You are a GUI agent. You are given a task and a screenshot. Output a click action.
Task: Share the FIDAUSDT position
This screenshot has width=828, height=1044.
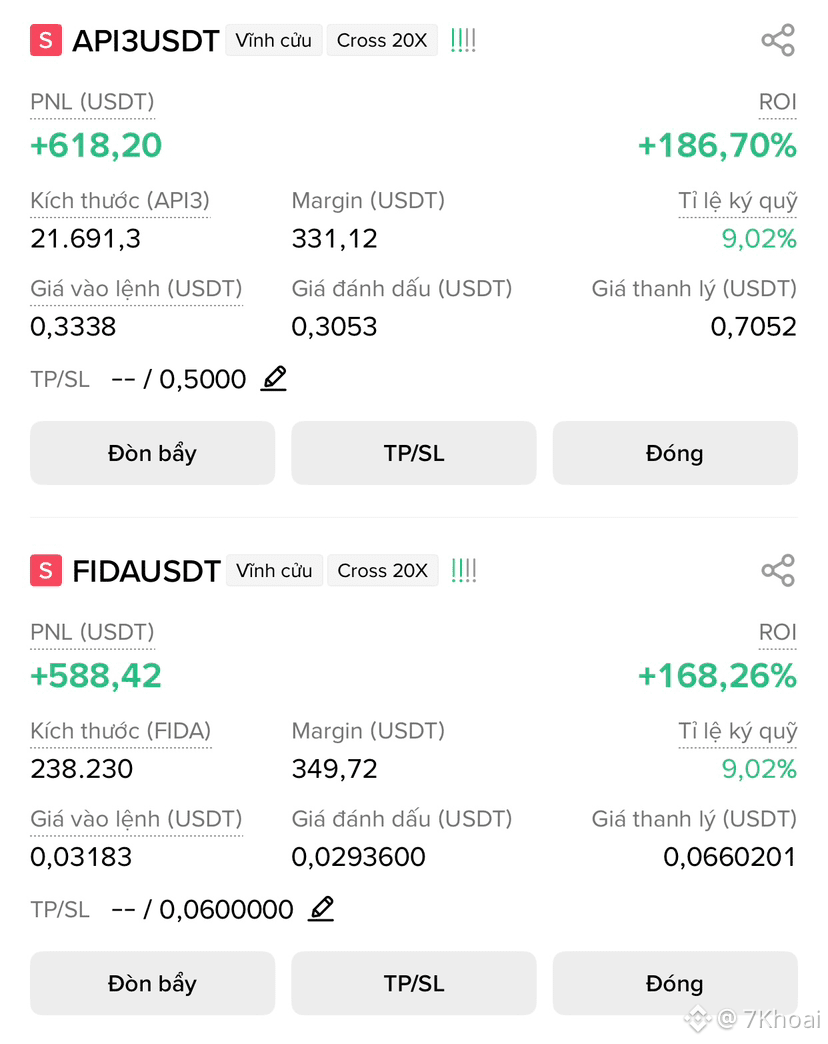tap(778, 571)
